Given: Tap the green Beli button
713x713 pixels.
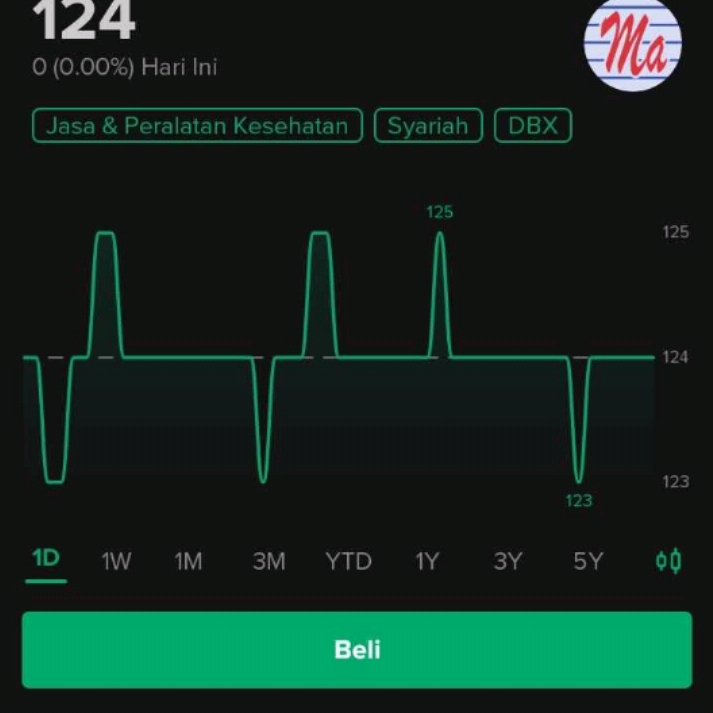Looking at the screenshot, I should click(x=357, y=650).
